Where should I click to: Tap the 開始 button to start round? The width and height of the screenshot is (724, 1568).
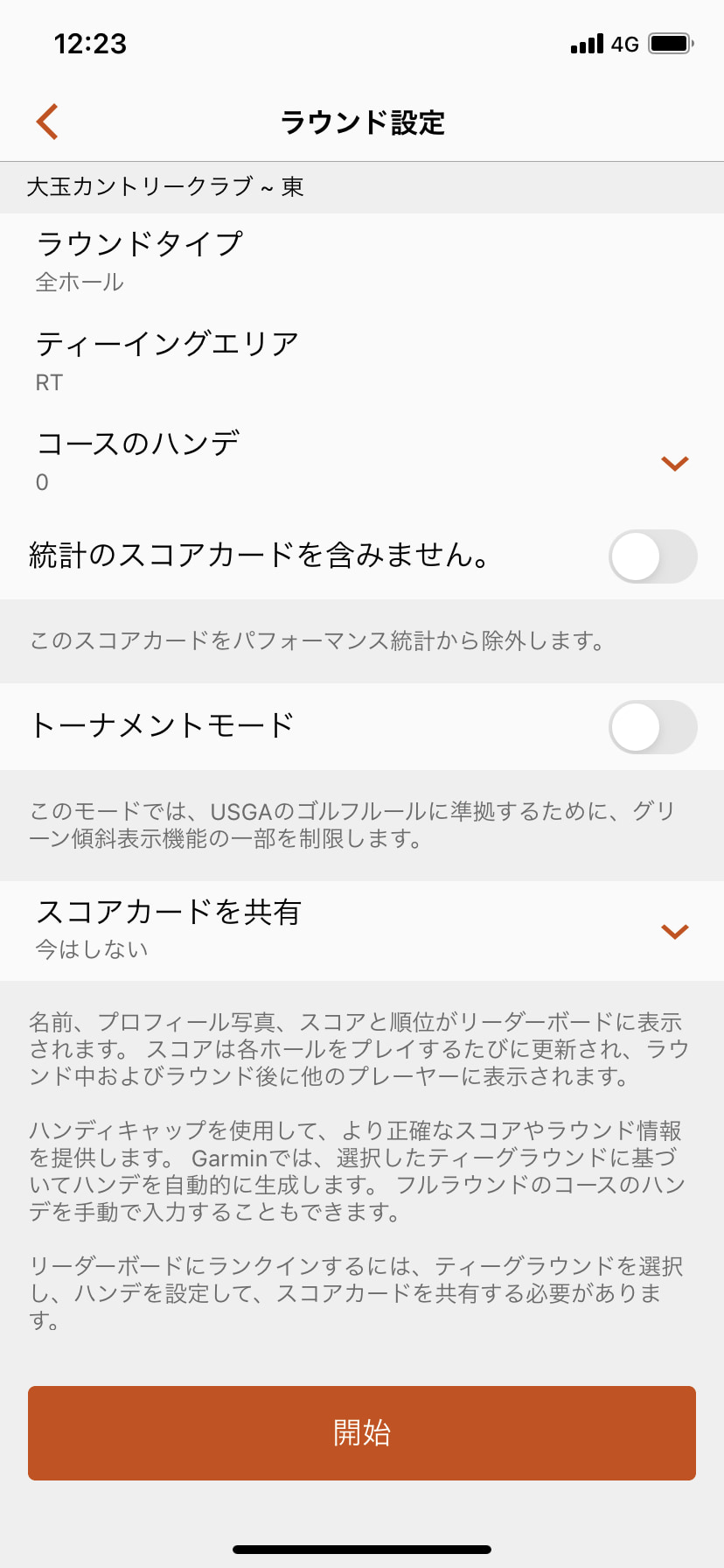362,1432
